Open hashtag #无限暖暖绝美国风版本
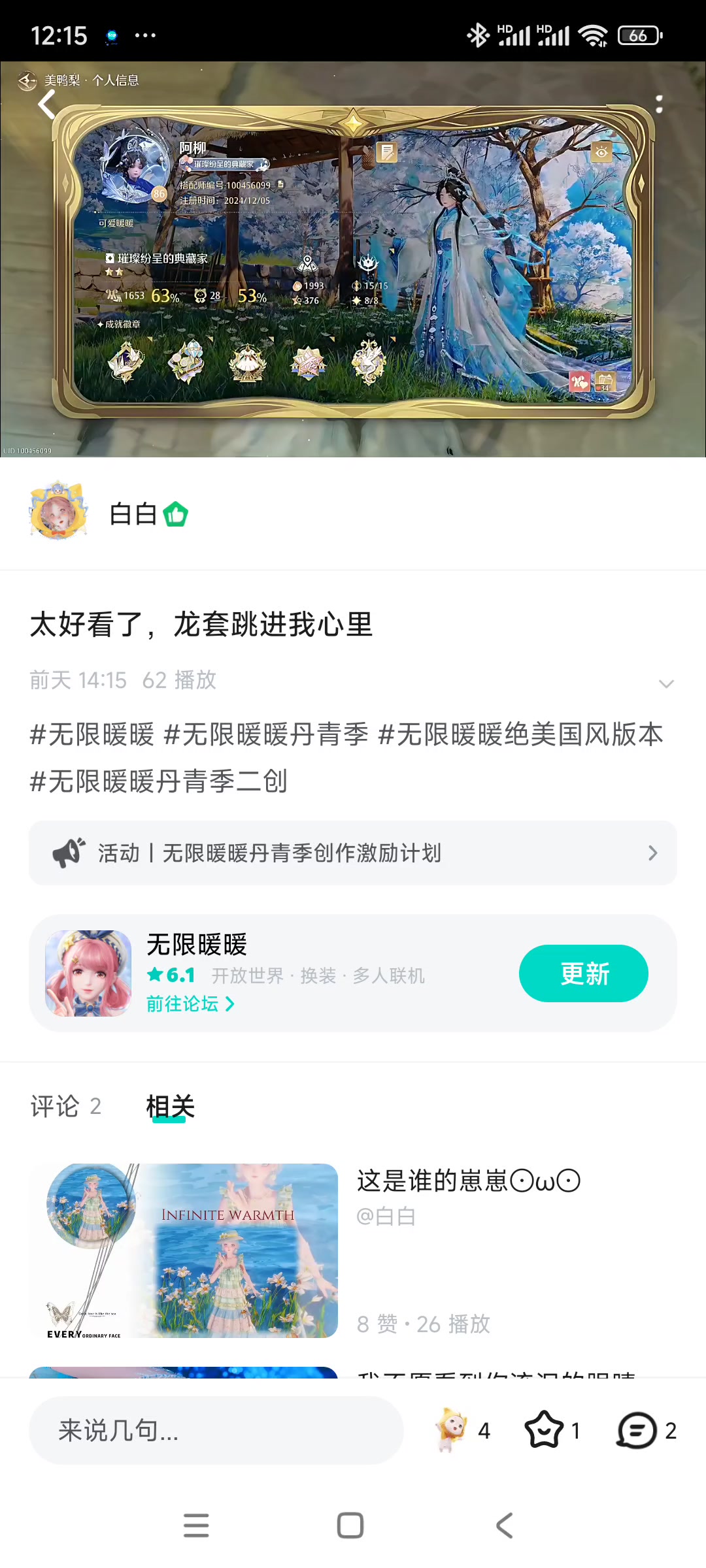The width and height of the screenshot is (706, 1568). click(521, 734)
